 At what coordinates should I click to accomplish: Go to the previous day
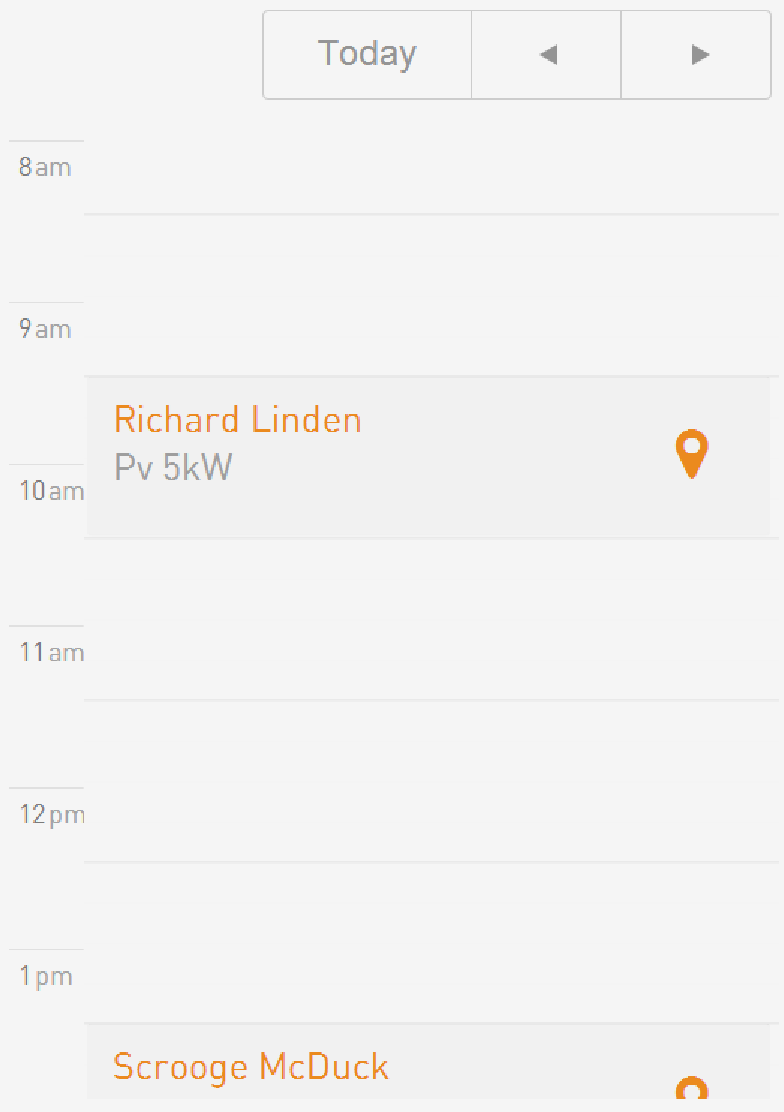tap(547, 55)
